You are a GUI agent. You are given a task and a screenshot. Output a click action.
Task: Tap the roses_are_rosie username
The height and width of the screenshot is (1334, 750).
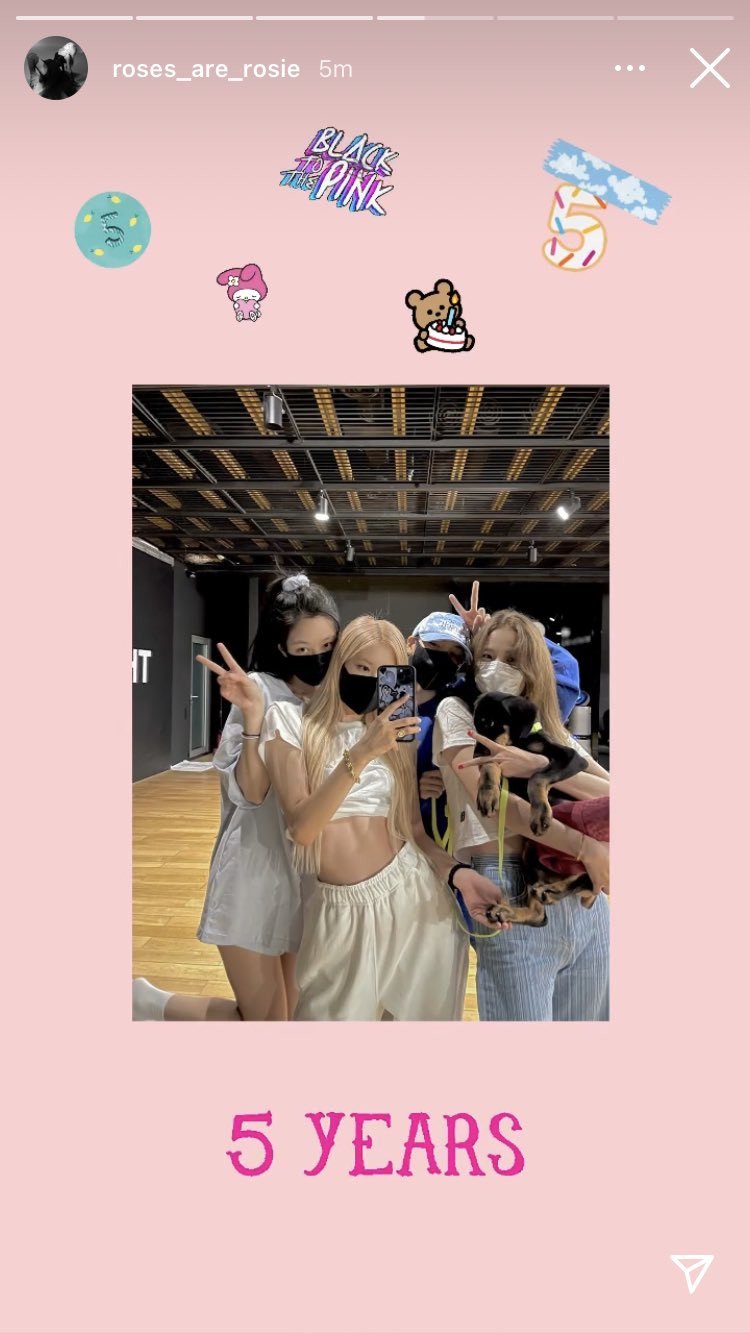pyautogui.click(x=206, y=69)
